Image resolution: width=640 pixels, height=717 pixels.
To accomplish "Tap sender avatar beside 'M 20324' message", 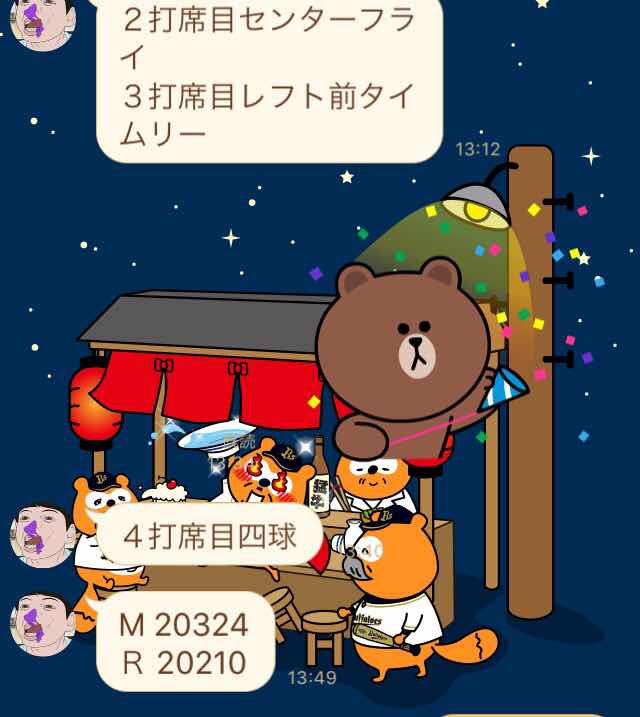I will pos(43,623).
